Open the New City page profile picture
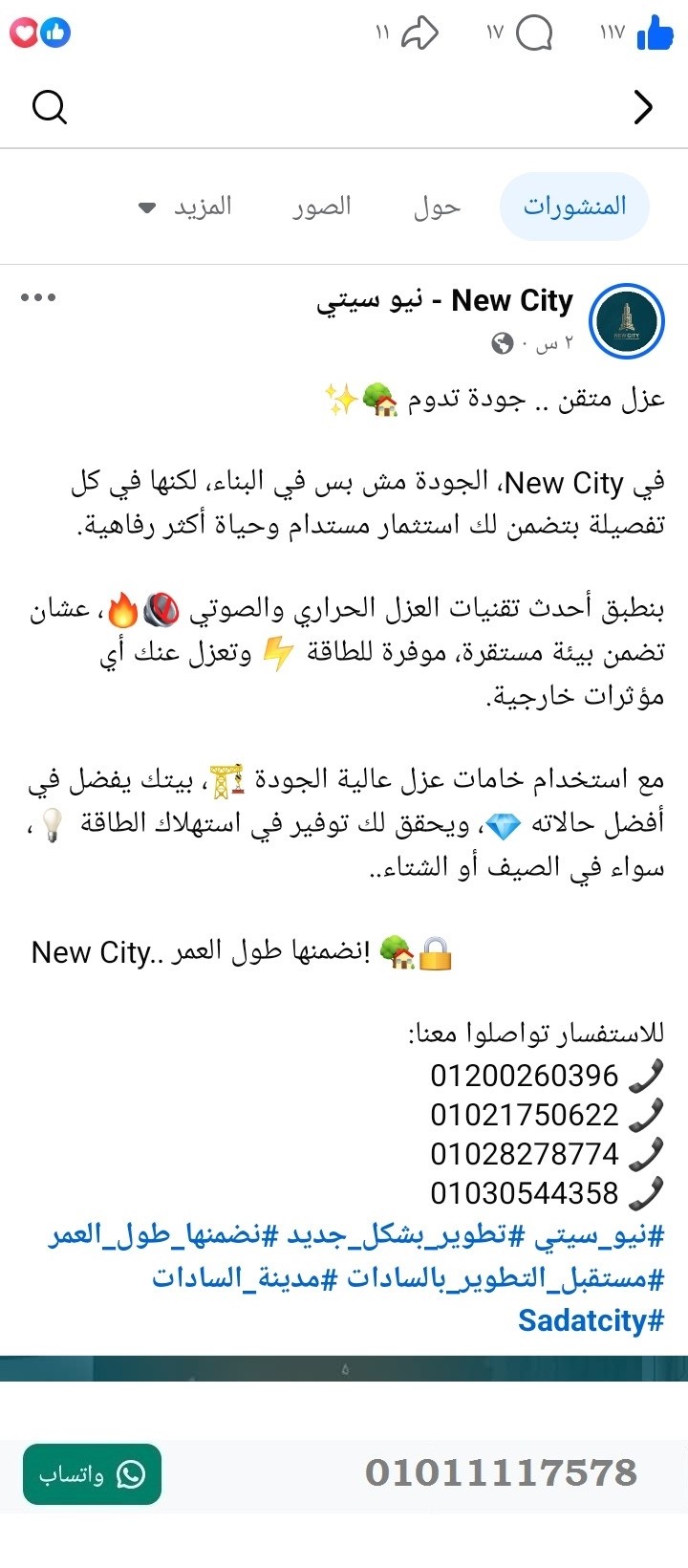Image resolution: width=688 pixels, height=1568 pixels. [626, 322]
